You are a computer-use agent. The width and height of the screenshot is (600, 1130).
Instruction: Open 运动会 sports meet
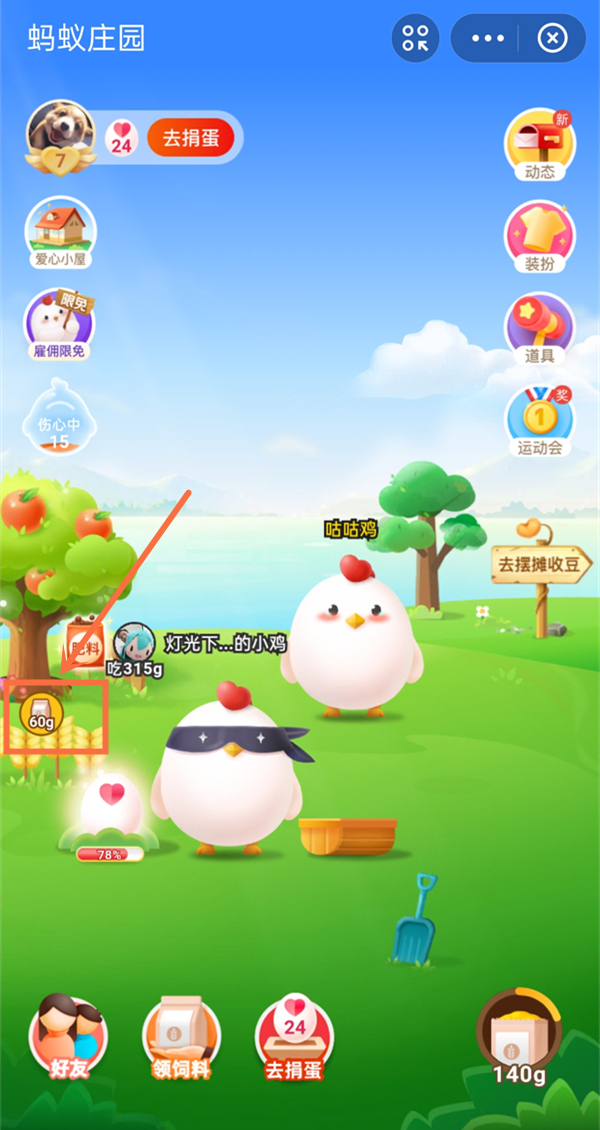(539, 422)
